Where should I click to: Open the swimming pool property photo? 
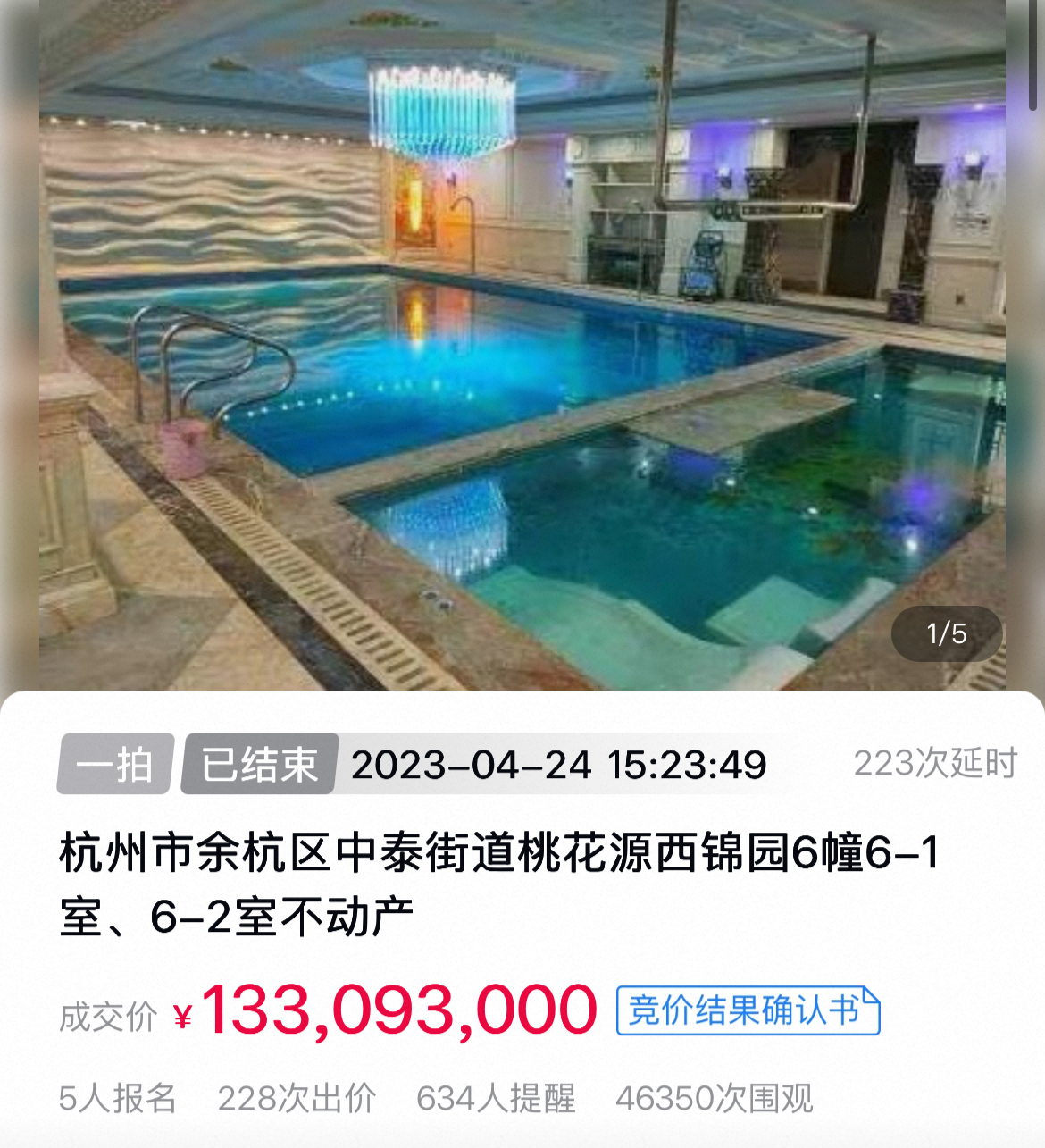tap(522, 344)
